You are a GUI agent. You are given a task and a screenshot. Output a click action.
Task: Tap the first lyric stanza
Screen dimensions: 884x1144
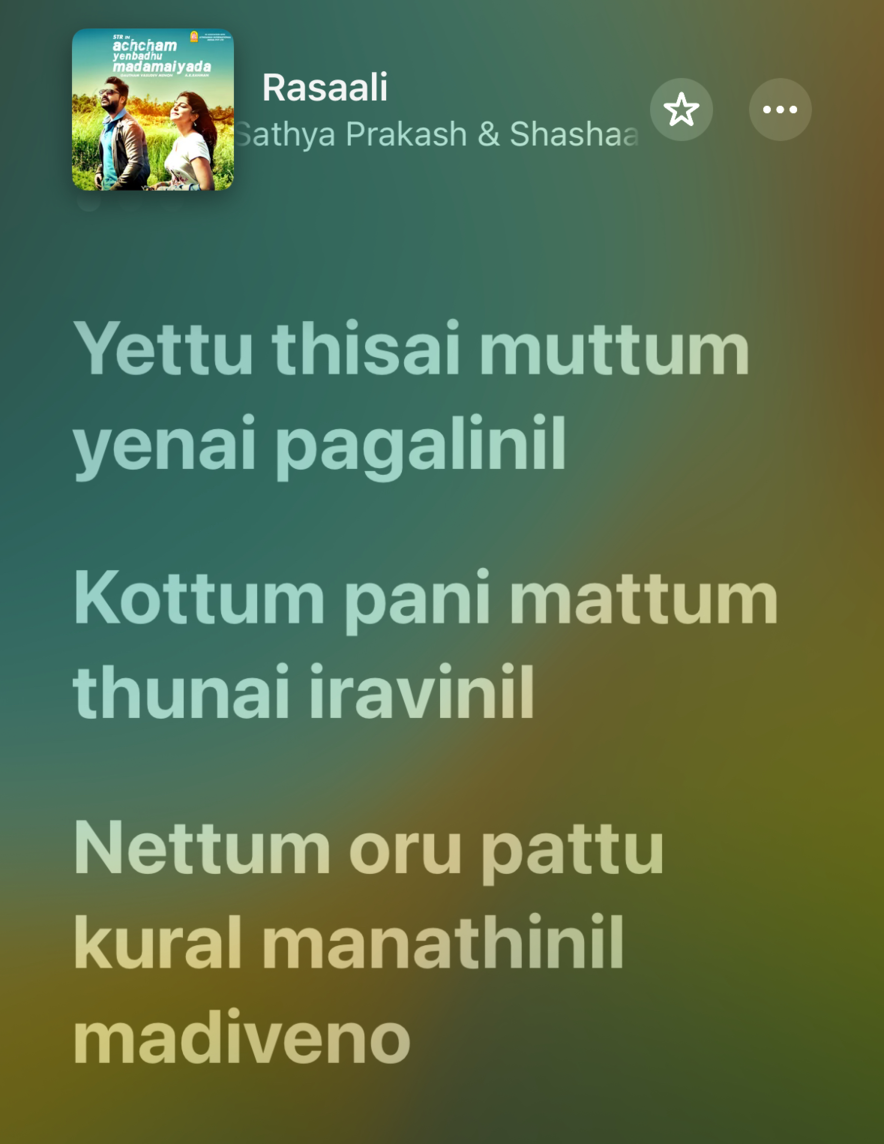coord(410,395)
